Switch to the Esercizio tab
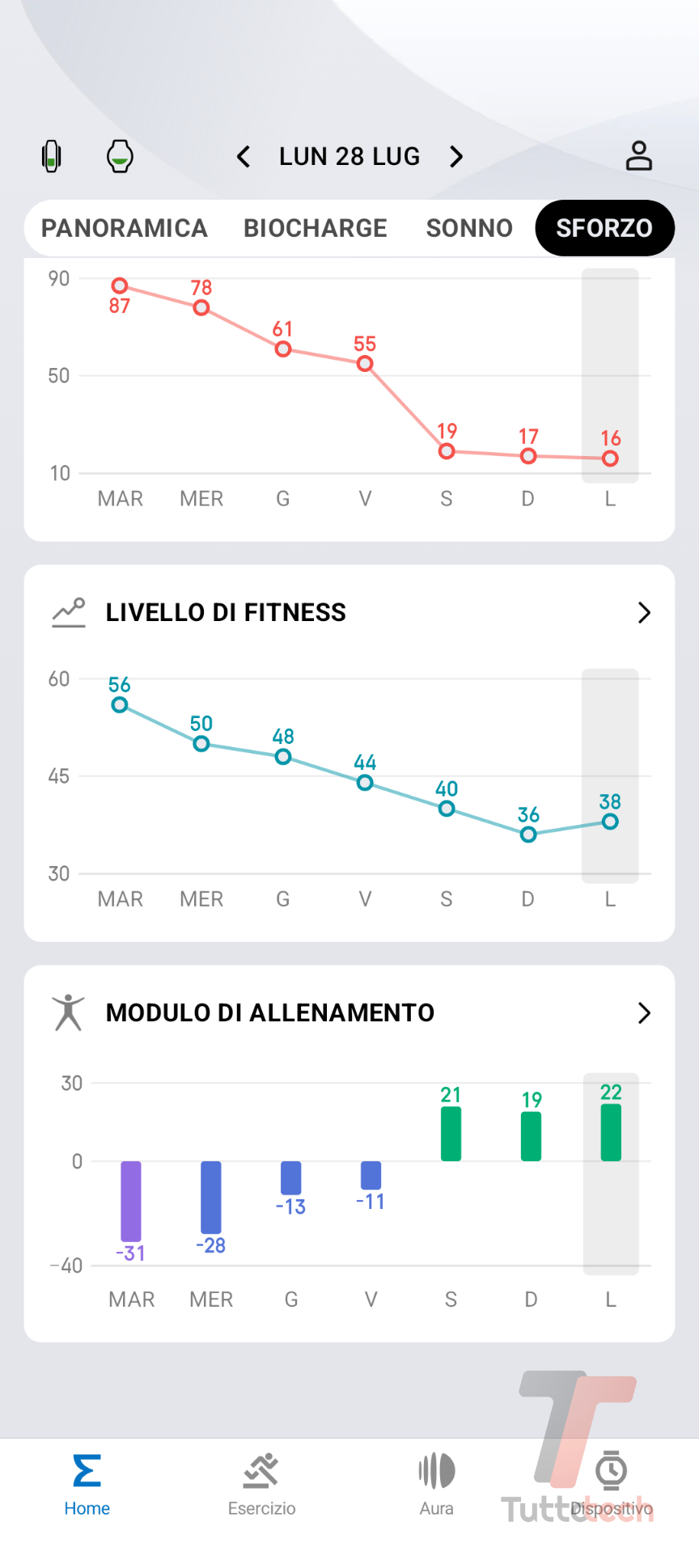This screenshot has height=1568, width=699. [x=262, y=1485]
